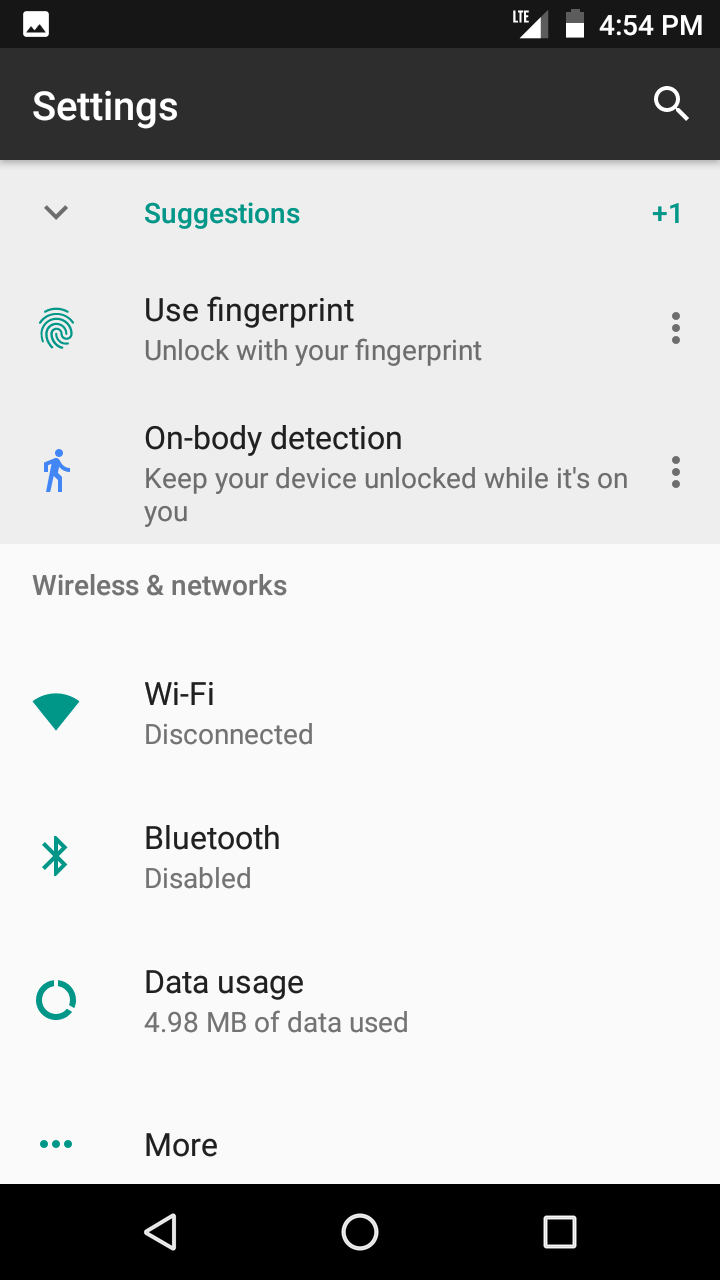Open overflow menu for On-body detection
This screenshot has height=1280, width=720.
676,473
